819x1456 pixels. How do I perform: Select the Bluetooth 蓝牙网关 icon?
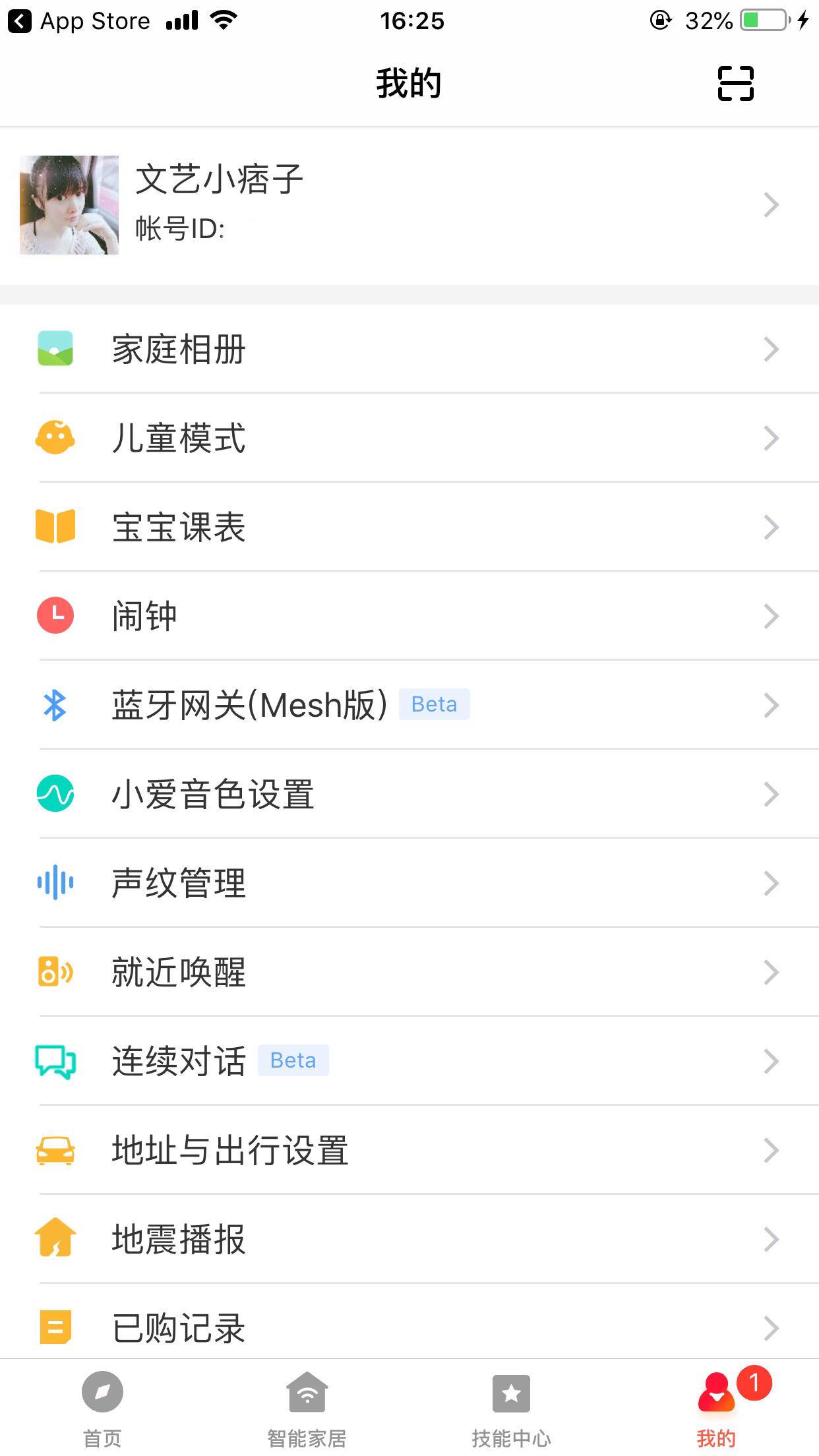pyautogui.click(x=56, y=705)
